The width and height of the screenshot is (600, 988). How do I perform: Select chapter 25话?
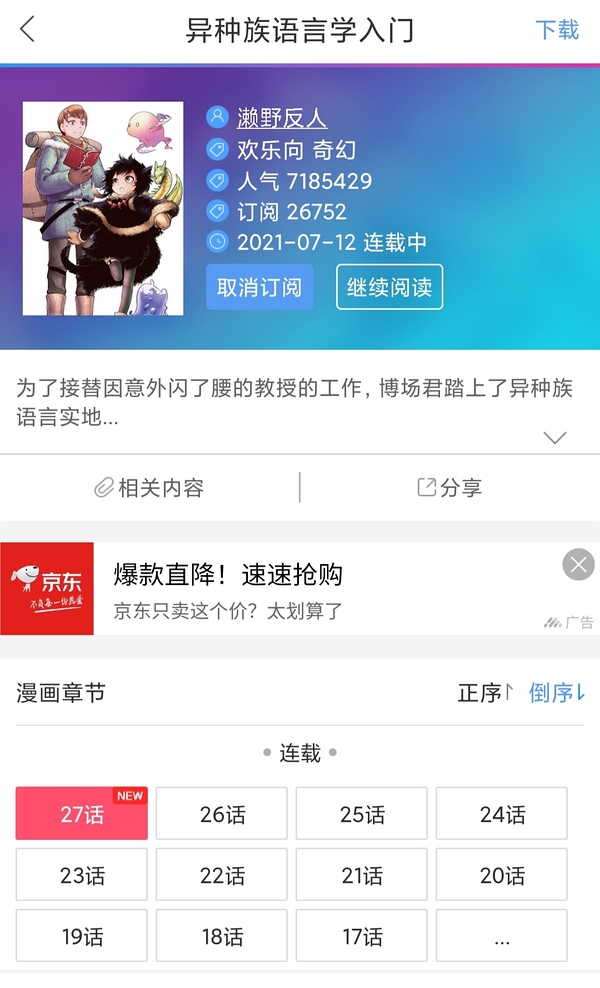(361, 814)
